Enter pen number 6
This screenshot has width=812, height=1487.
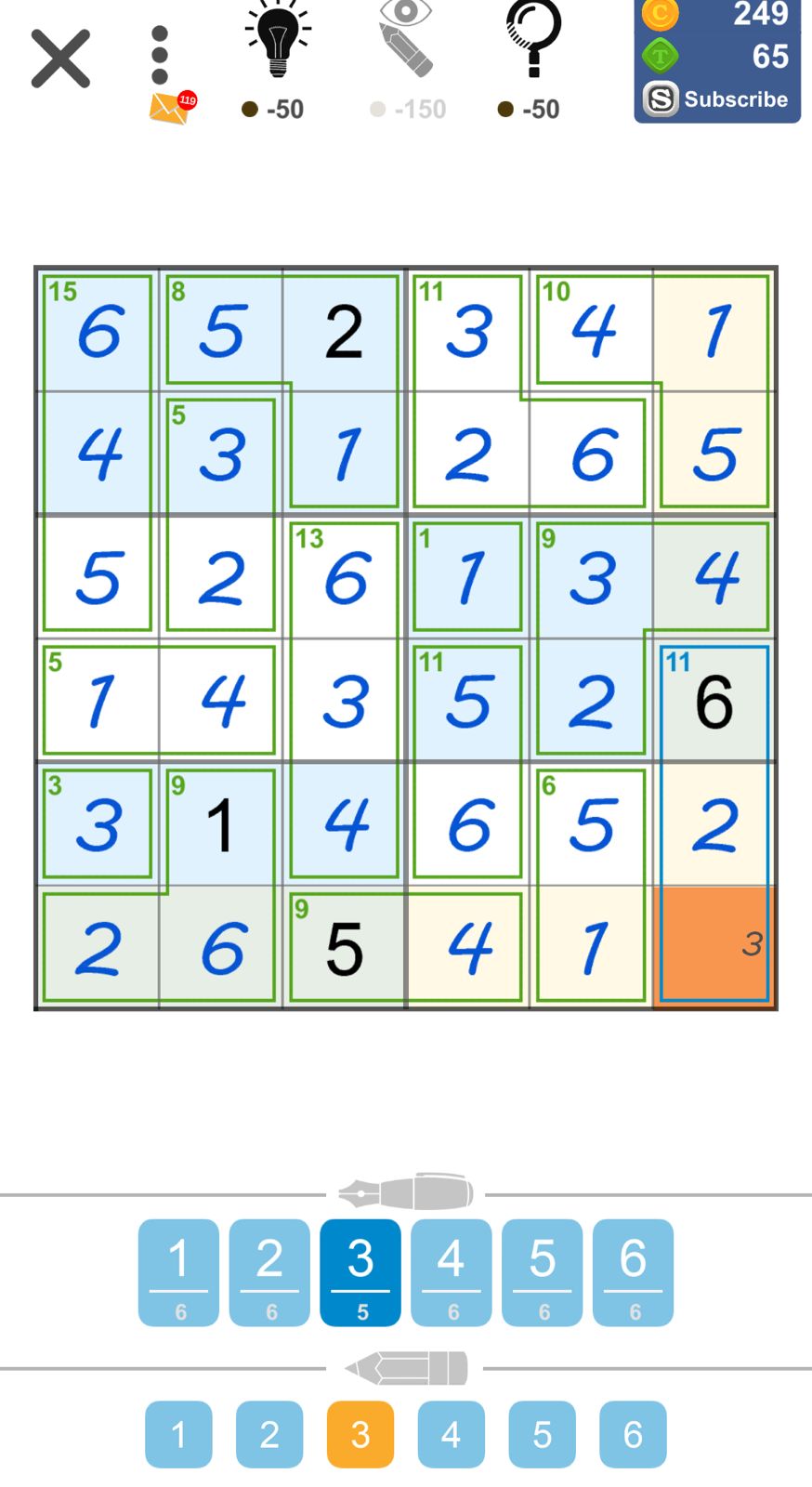pyautogui.click(x=633, y=1271)
